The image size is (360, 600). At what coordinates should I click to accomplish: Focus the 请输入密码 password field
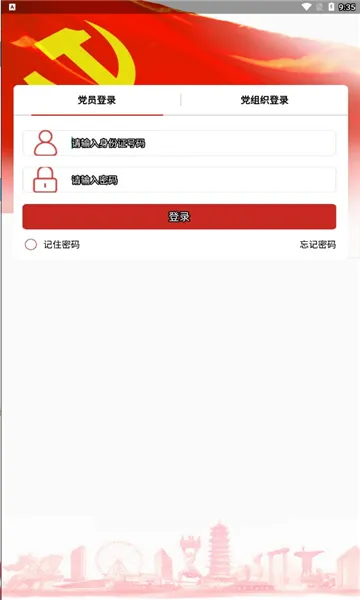(x=179, y=180)
